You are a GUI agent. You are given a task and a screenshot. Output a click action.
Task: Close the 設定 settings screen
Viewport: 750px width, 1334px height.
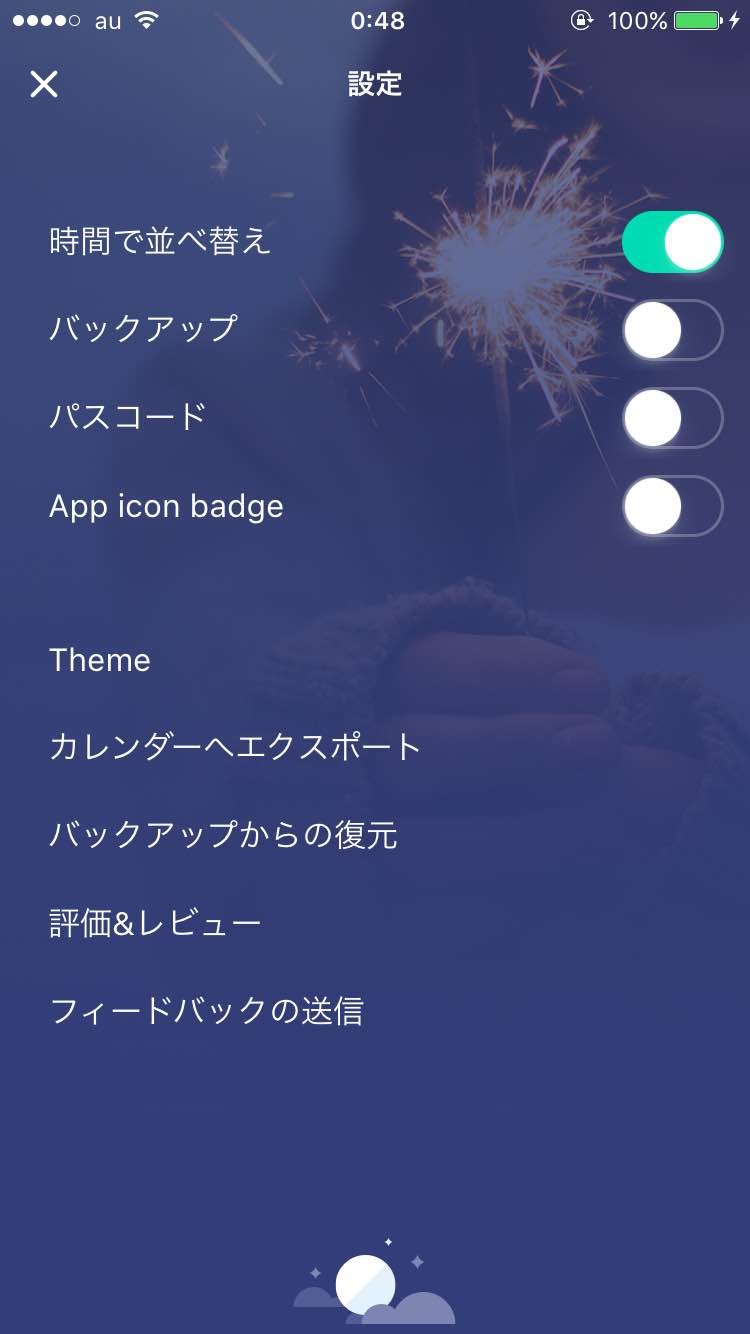[44, 84]
